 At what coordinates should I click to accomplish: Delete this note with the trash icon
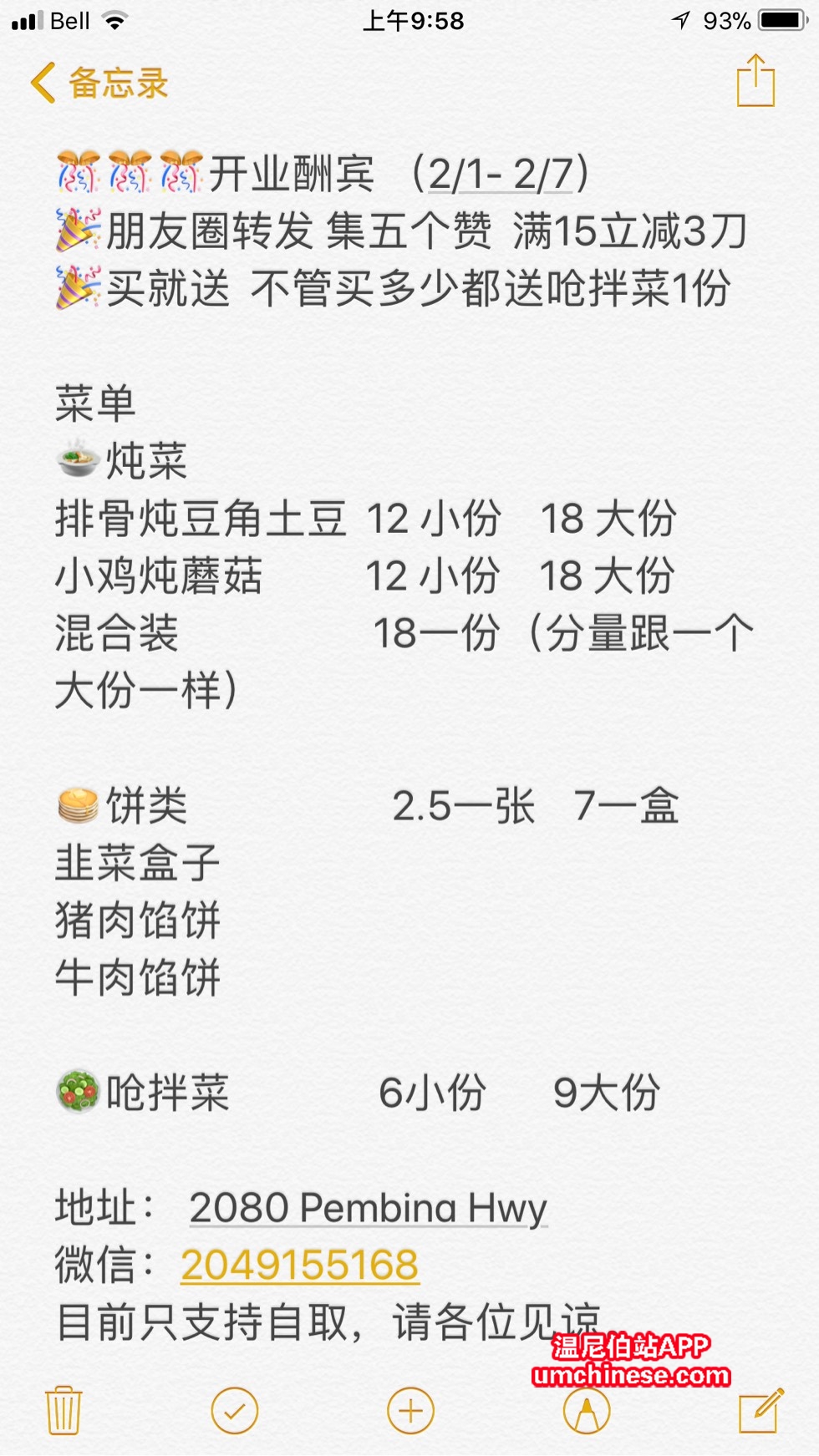point(63,1410)
